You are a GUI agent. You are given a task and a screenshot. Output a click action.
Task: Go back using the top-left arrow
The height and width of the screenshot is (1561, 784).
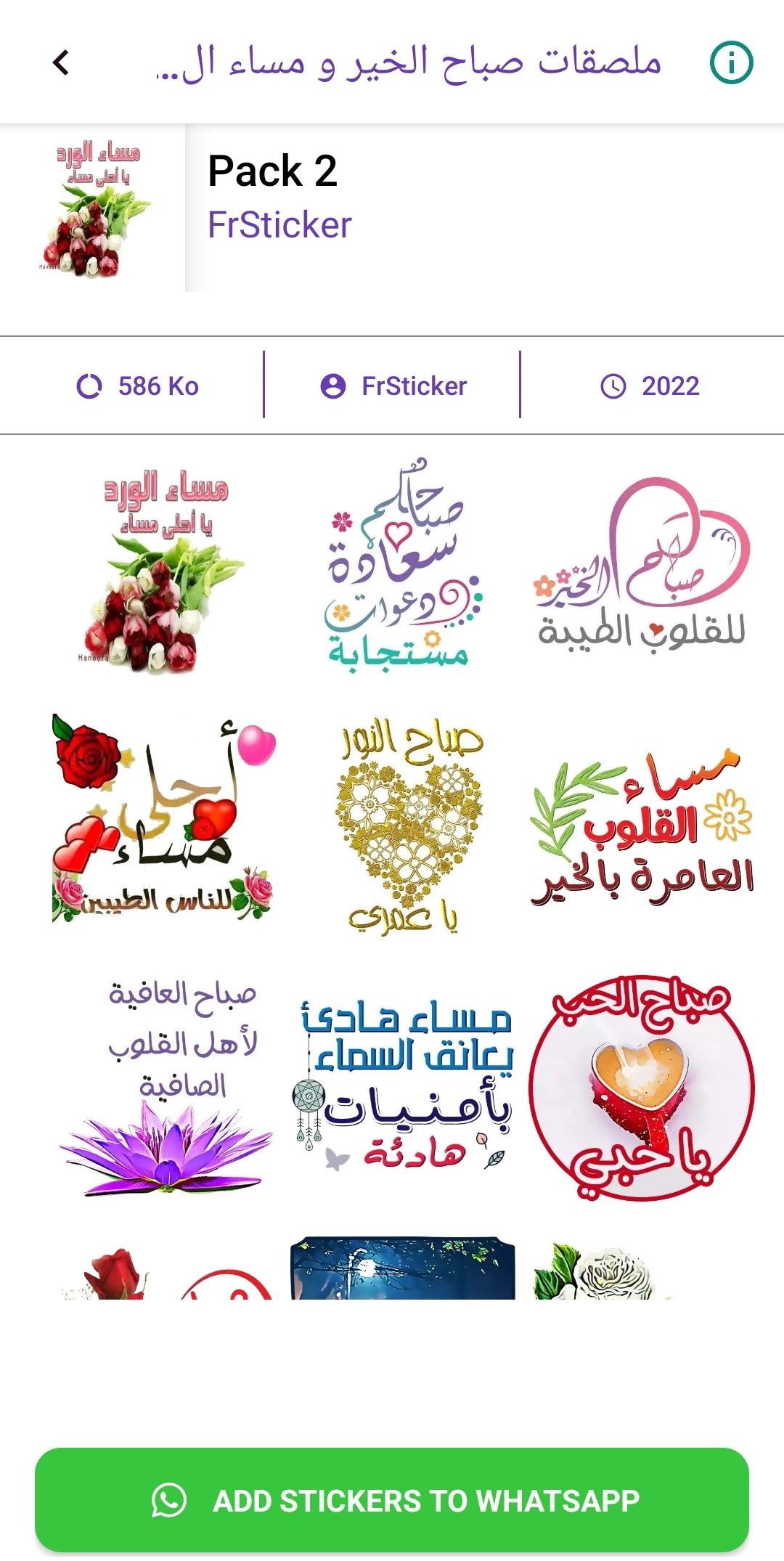62,62
